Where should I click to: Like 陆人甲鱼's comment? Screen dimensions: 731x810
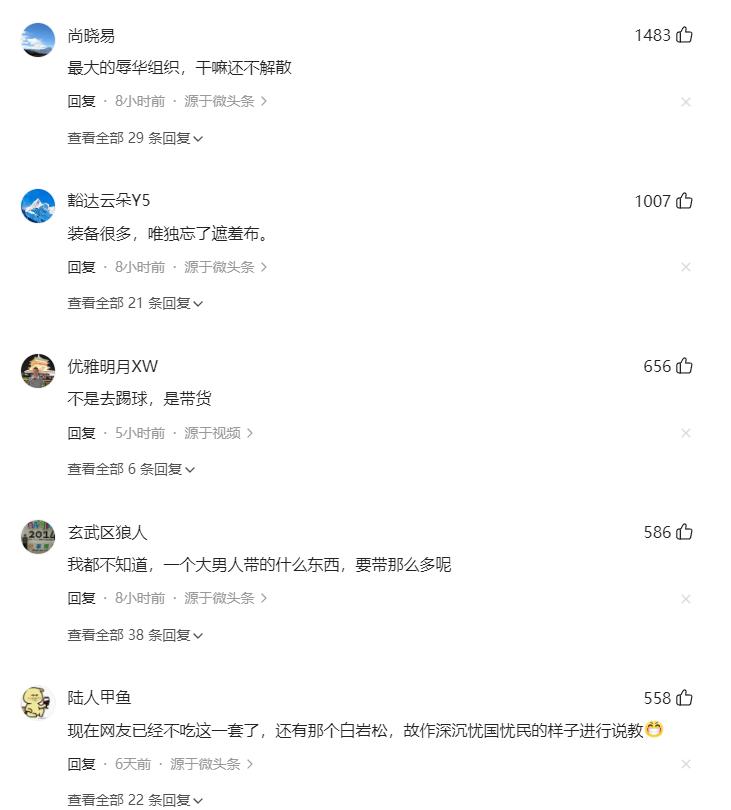[x=684, y=698]
